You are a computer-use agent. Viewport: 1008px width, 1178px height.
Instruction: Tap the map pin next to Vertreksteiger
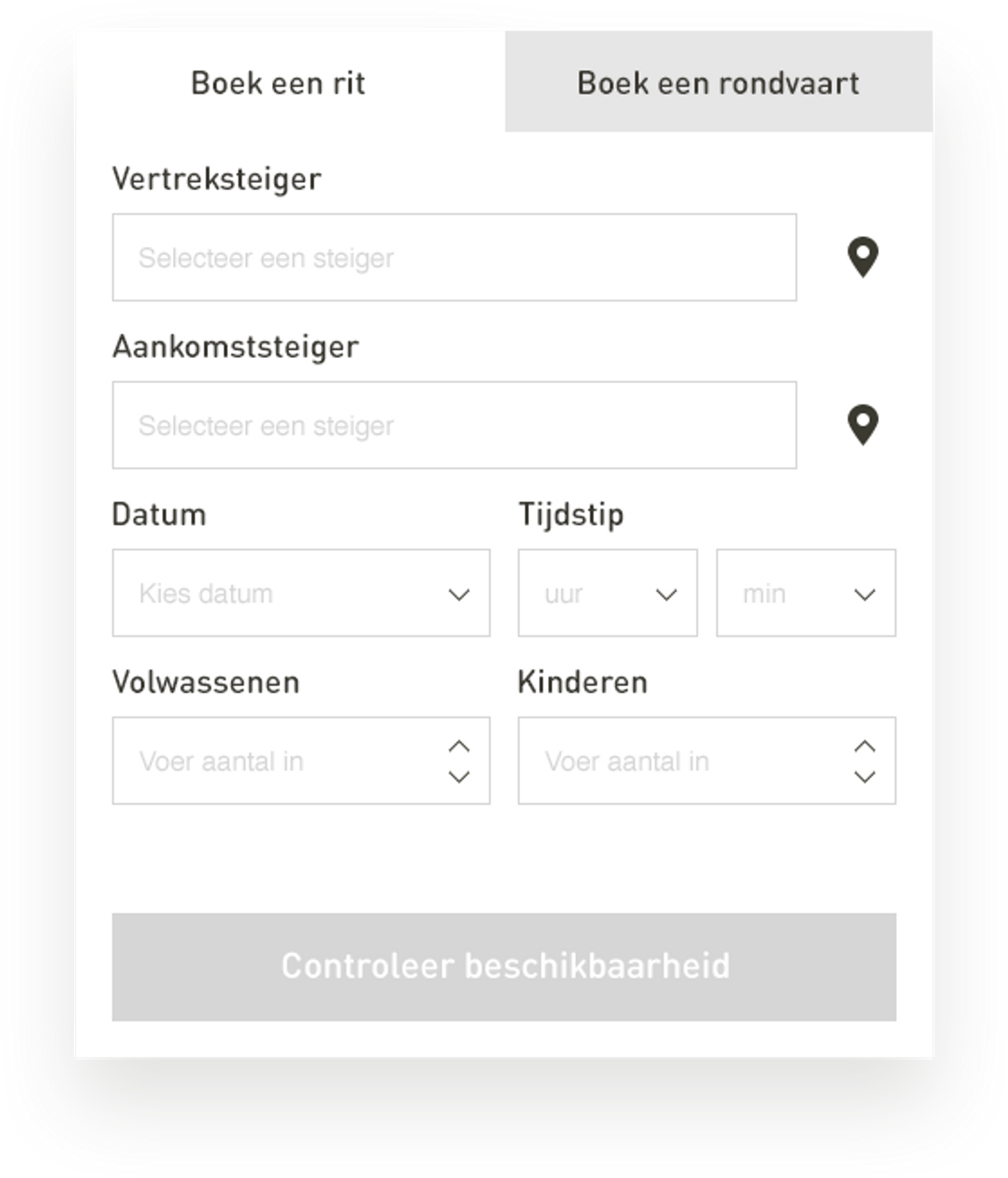(863, 257)
